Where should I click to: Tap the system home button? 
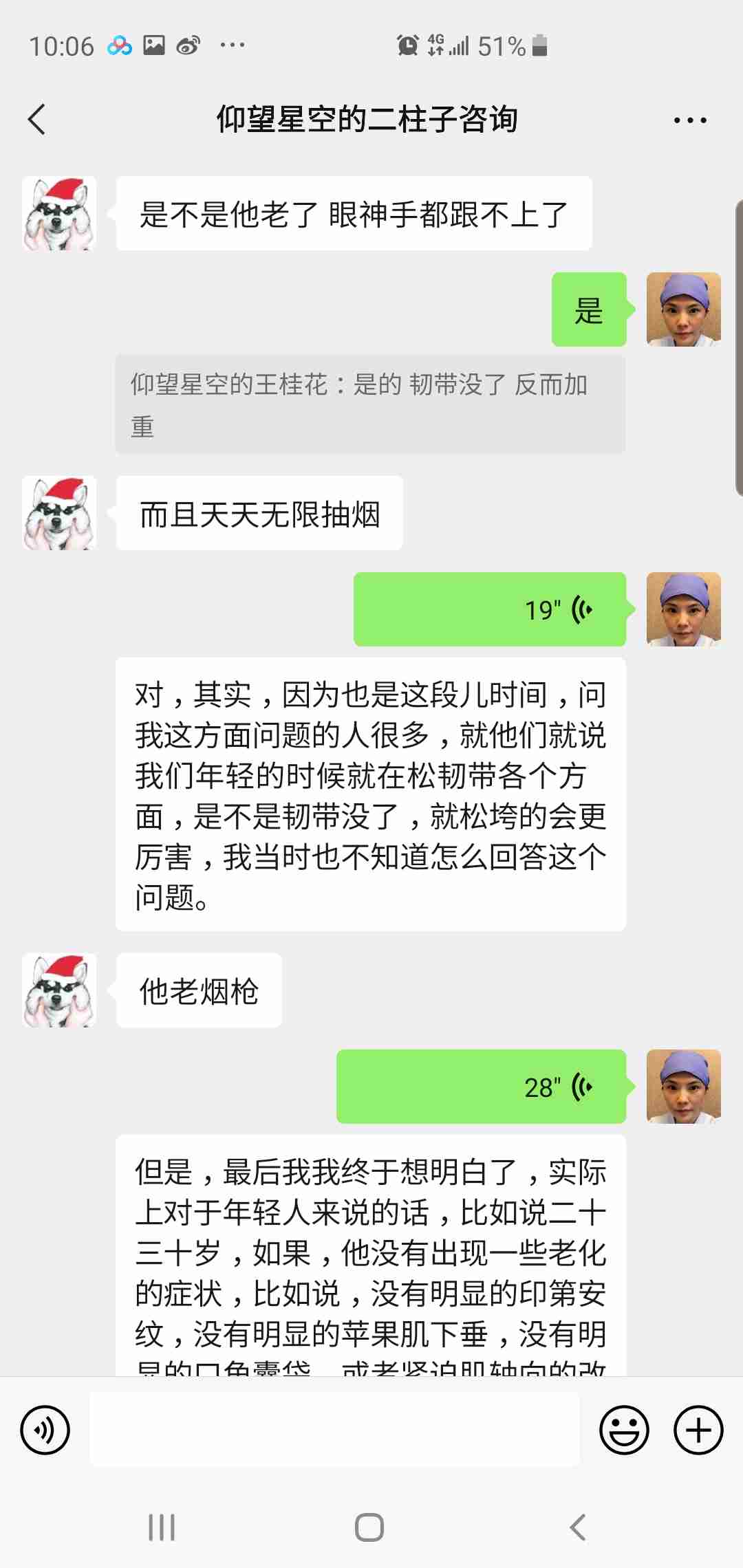[x=369, y=1527]
